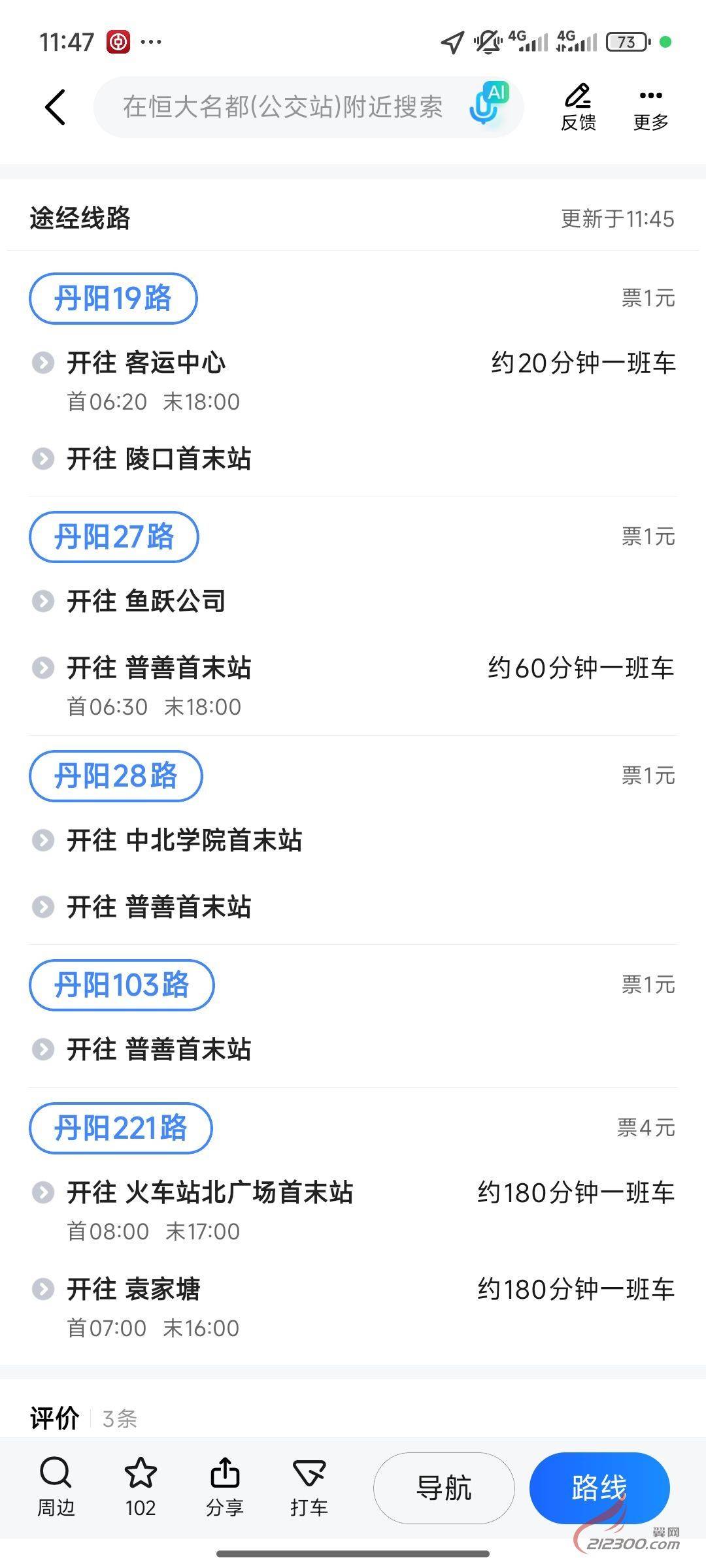Favorite this bus stop with the star
Viewport: 706px width, 1568px height.
click(x=141, y=1487)
